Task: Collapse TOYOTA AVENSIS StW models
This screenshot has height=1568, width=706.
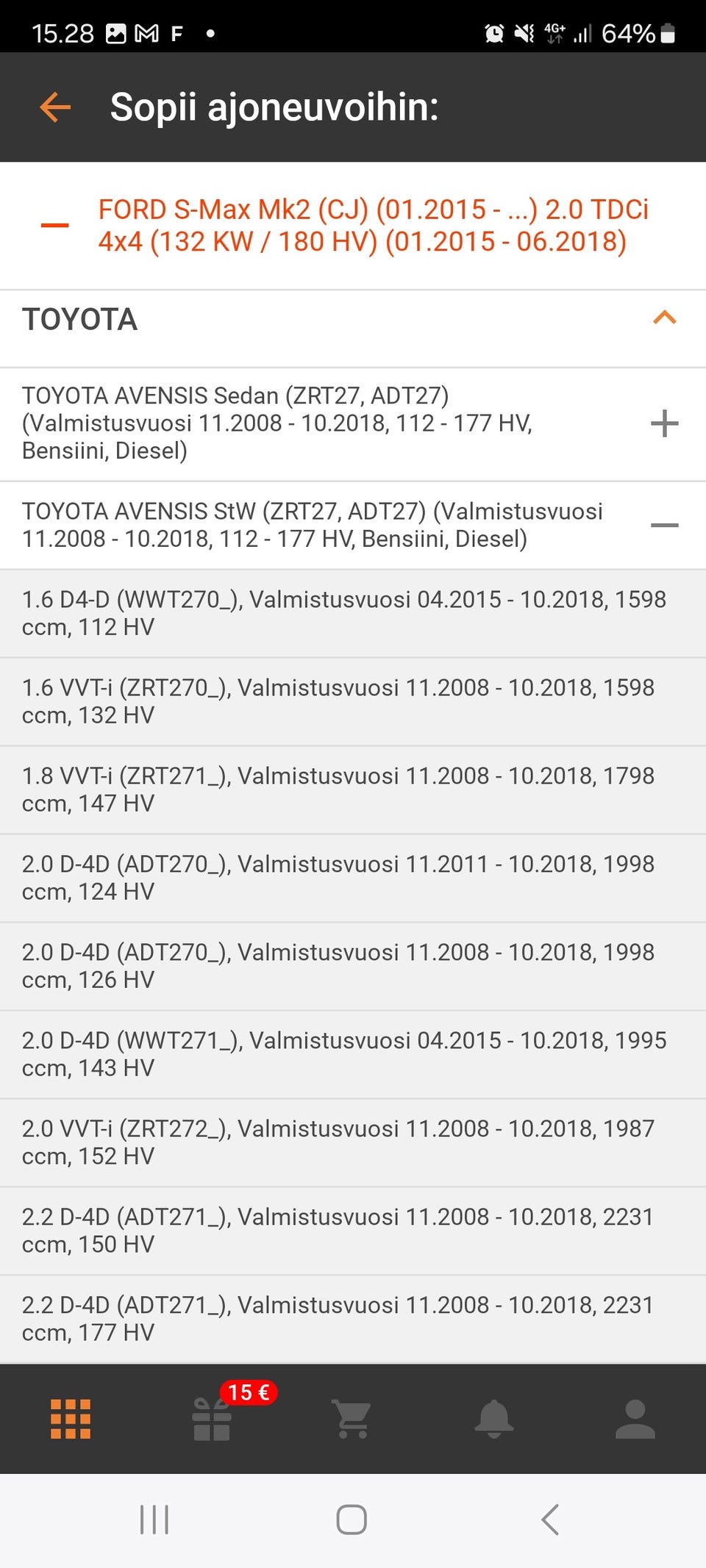Action: (x=664, y=525)
